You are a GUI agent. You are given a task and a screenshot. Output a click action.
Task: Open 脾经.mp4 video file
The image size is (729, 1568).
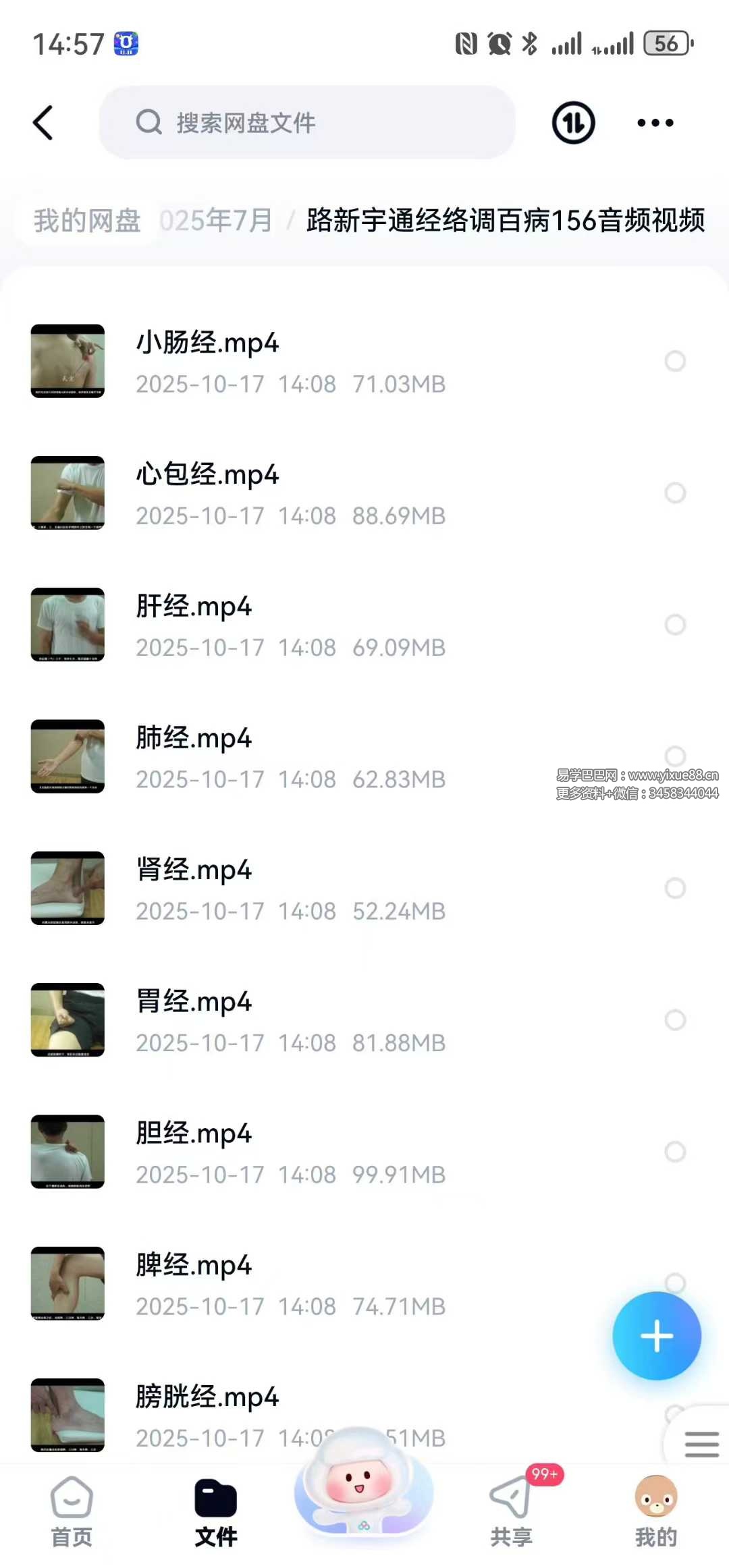194,1265
